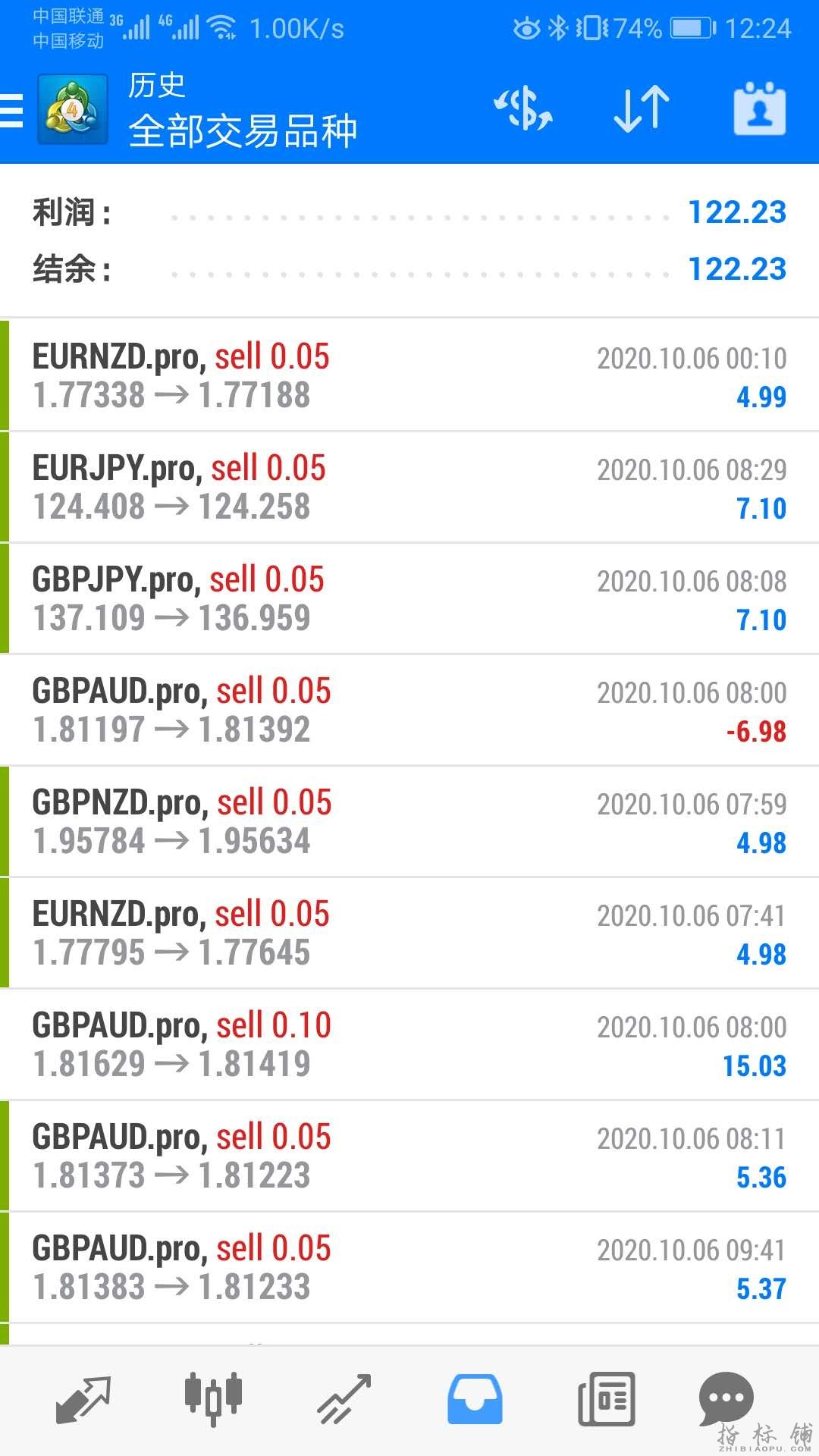
Task: Switch to the Trade tab
Action: [344, 1399]
